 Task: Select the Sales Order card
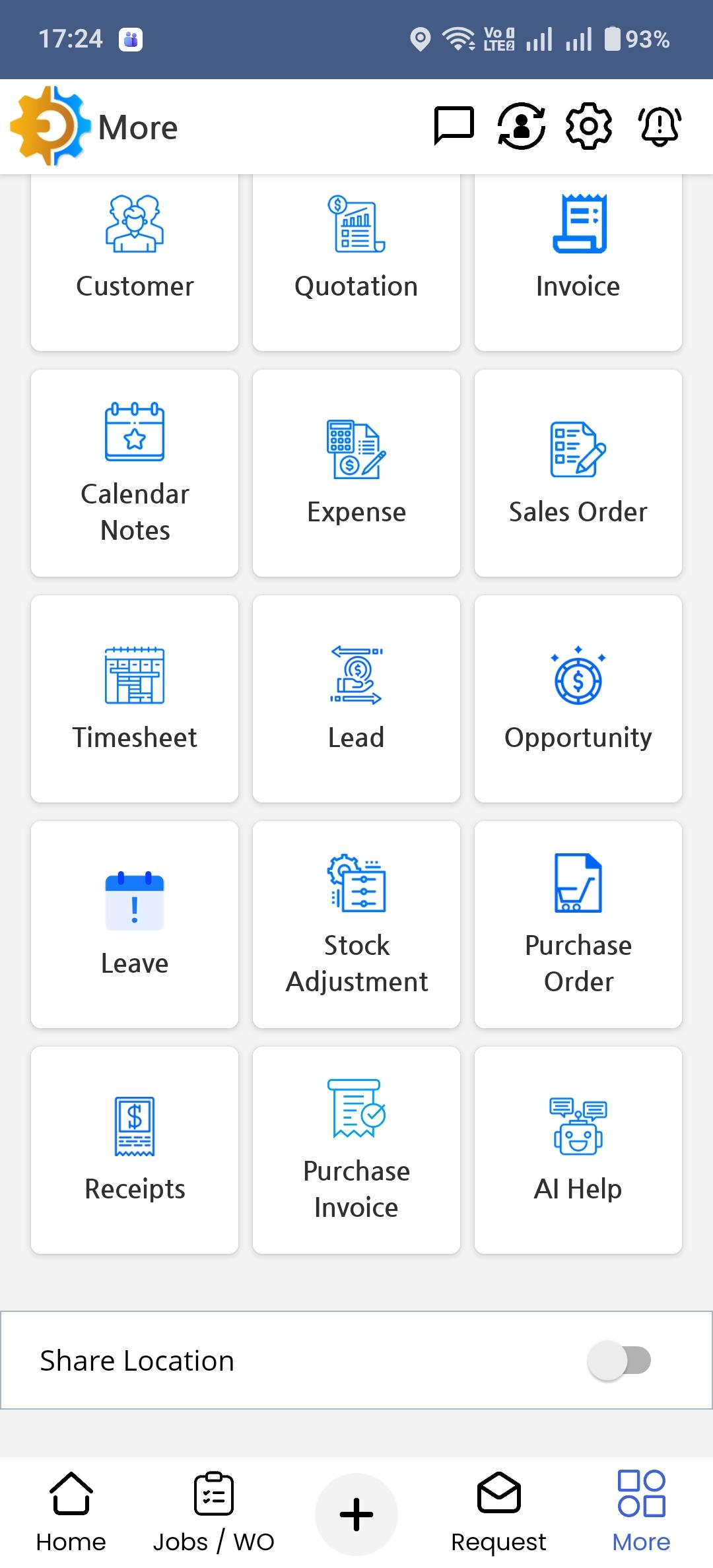click(578, 473)
